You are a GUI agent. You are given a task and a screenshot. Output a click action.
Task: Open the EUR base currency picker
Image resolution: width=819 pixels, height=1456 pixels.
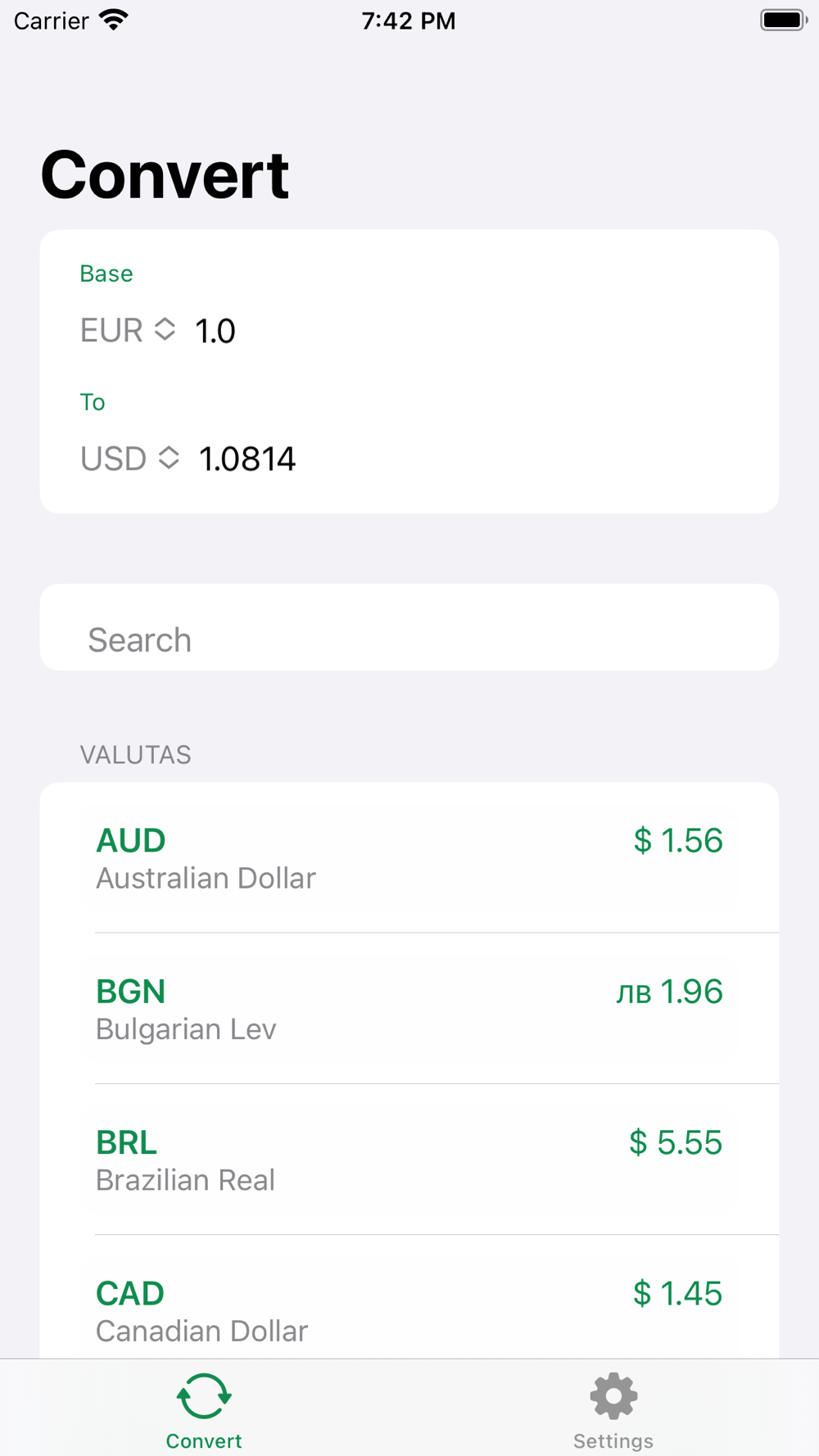[x=128, y=331]
